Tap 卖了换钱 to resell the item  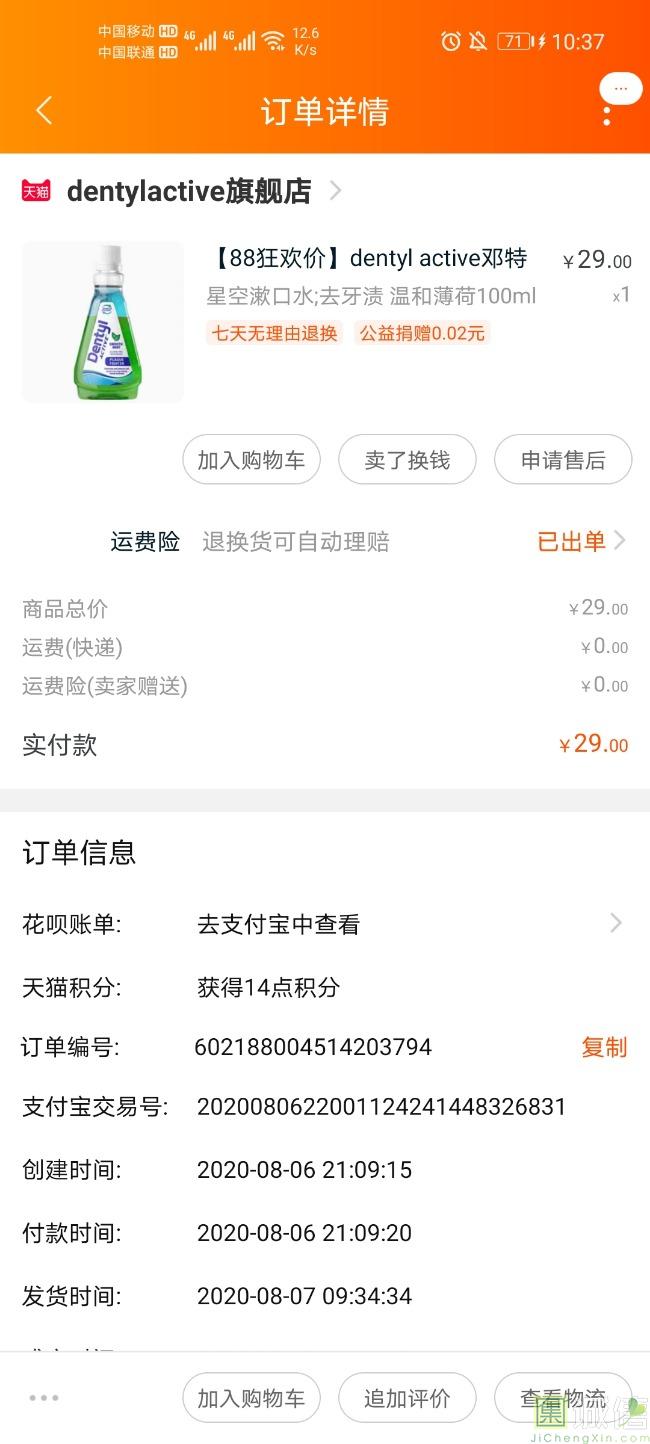click(x=407, y=460)
